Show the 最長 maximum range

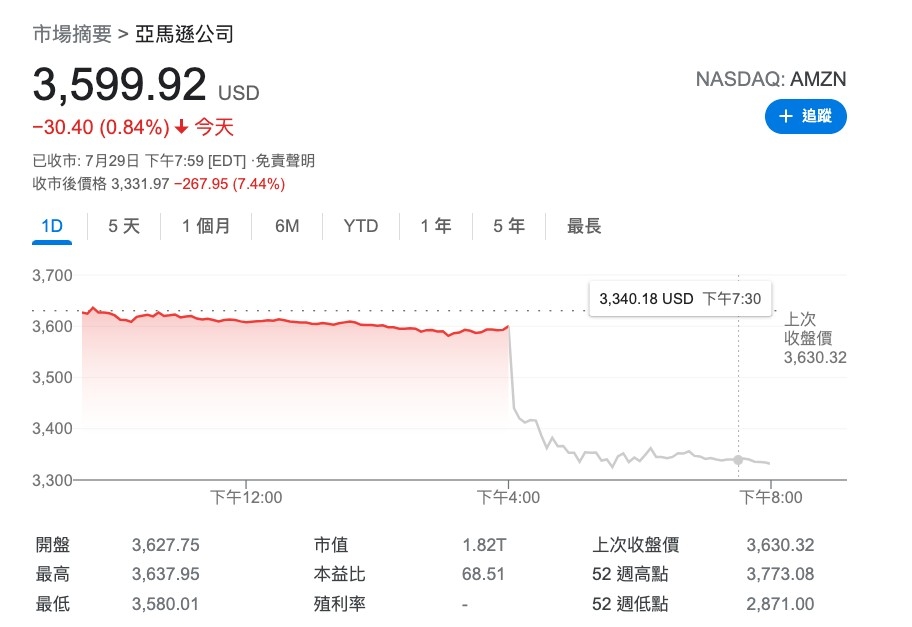point(584,226)
